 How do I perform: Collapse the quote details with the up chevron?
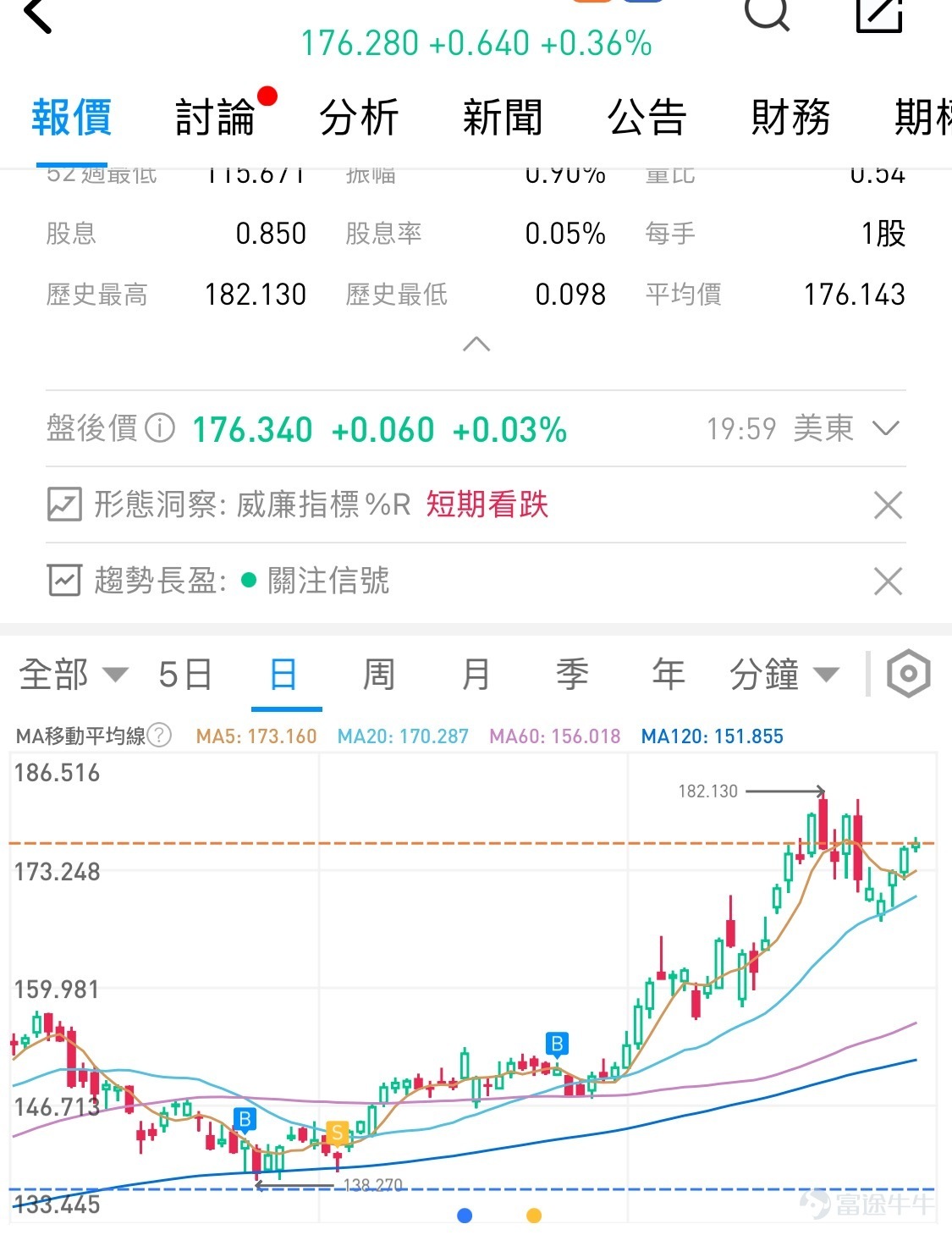point(476,345)
